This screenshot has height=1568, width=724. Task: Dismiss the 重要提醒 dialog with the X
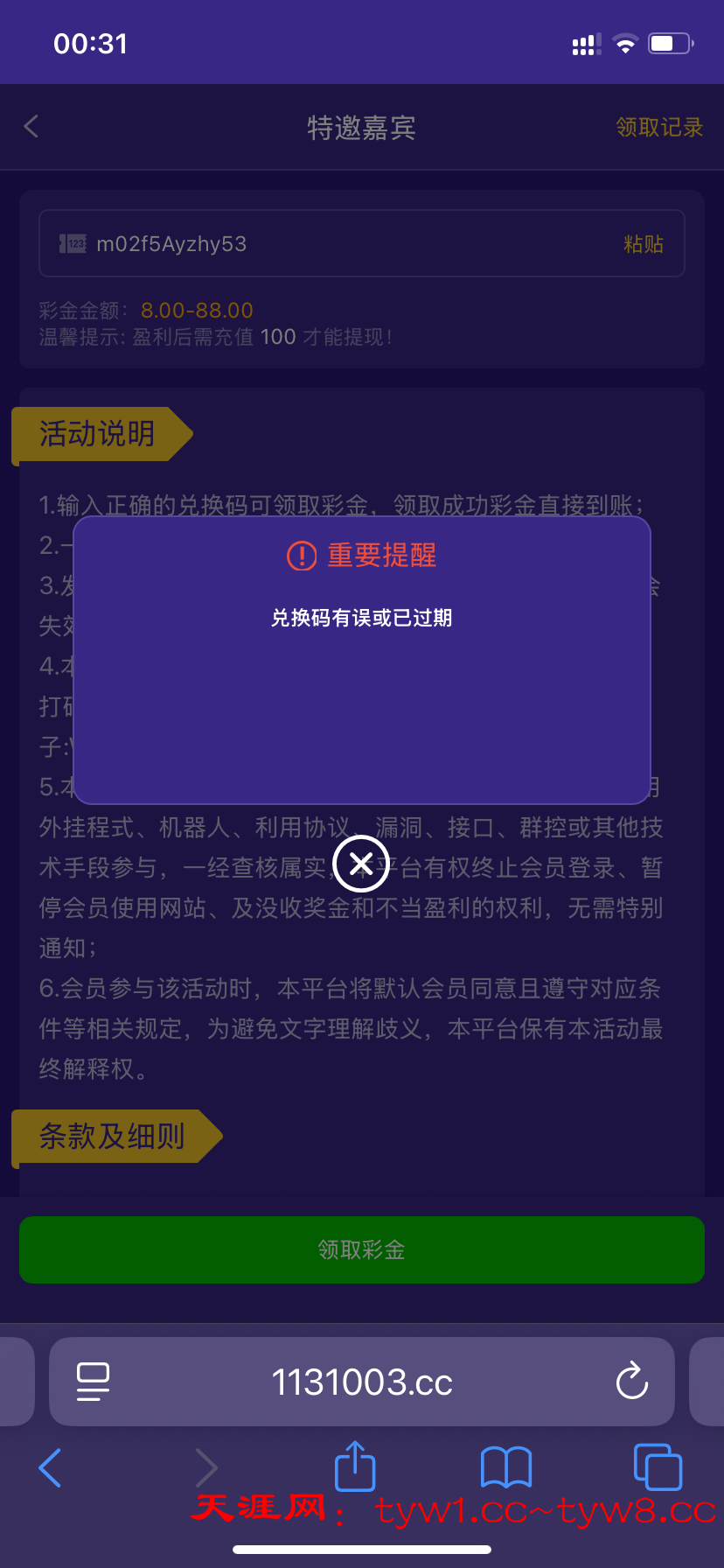coord(361,864)
